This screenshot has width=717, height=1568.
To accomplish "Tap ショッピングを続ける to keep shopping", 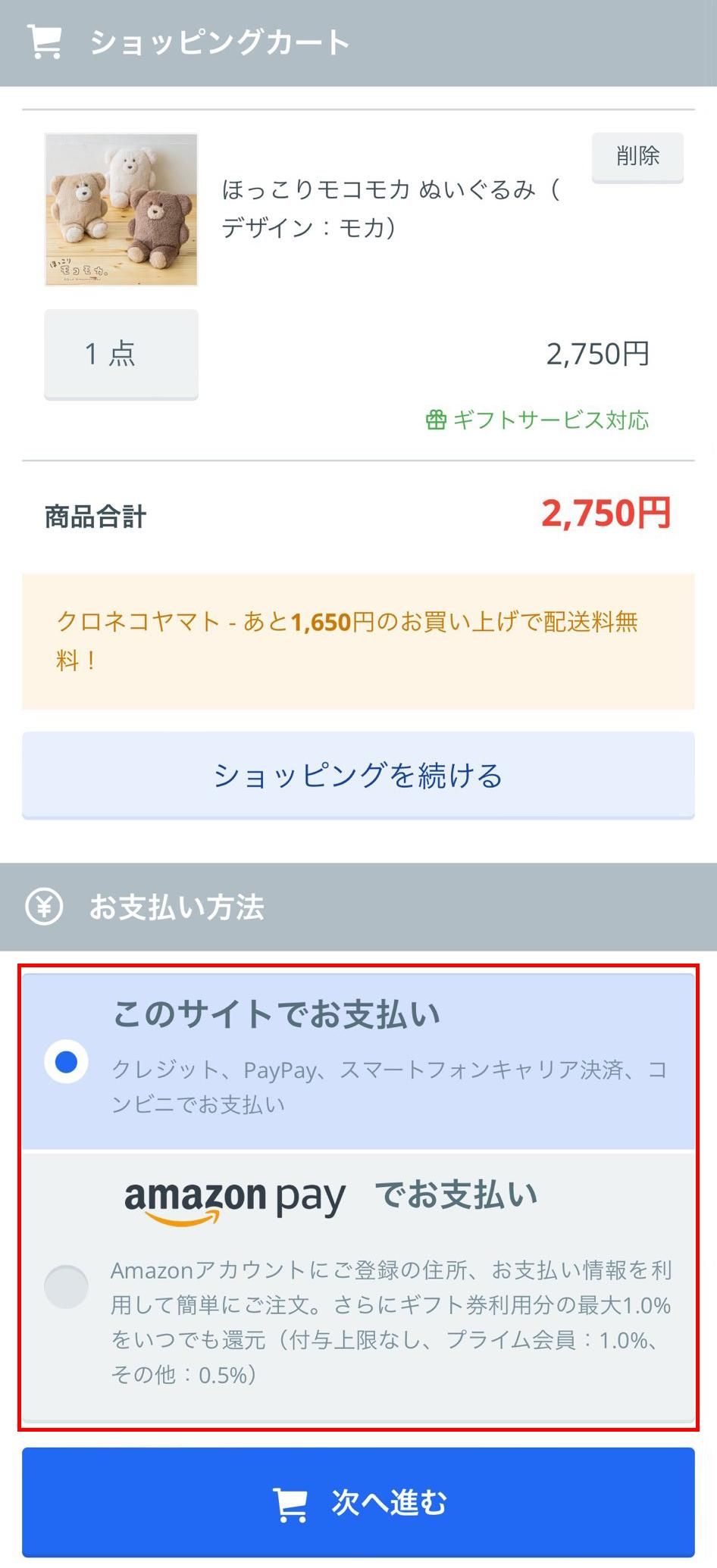I will [x=358, y=775].
